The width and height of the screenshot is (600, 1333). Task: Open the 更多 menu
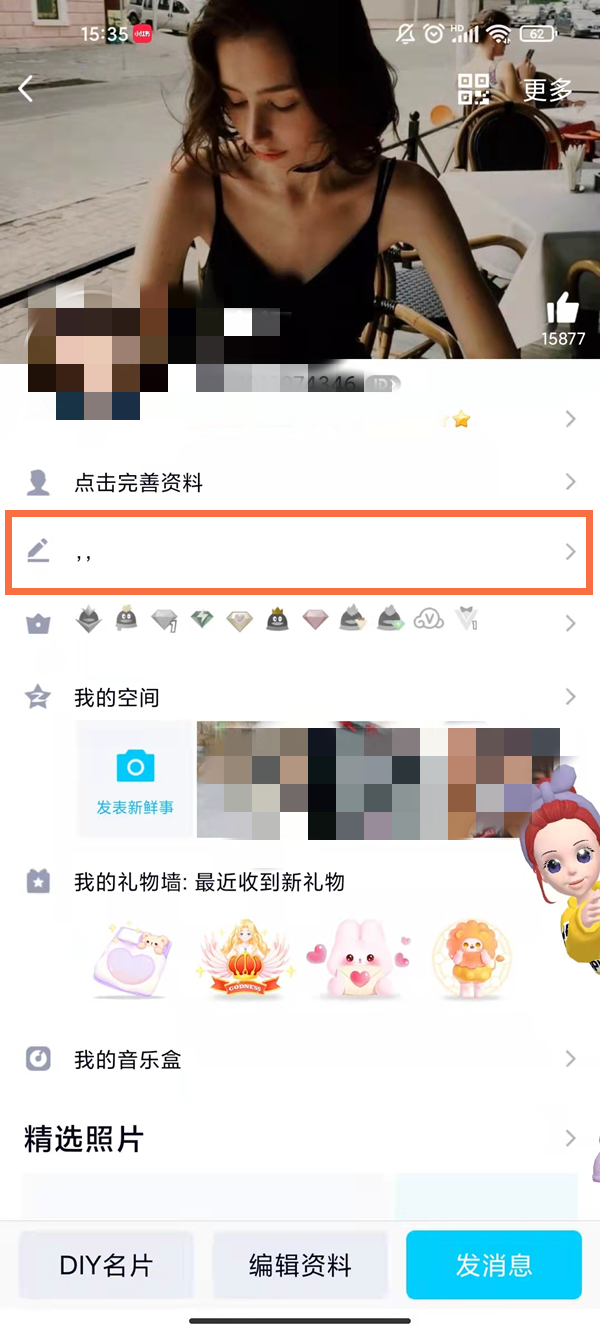point(548,90)
